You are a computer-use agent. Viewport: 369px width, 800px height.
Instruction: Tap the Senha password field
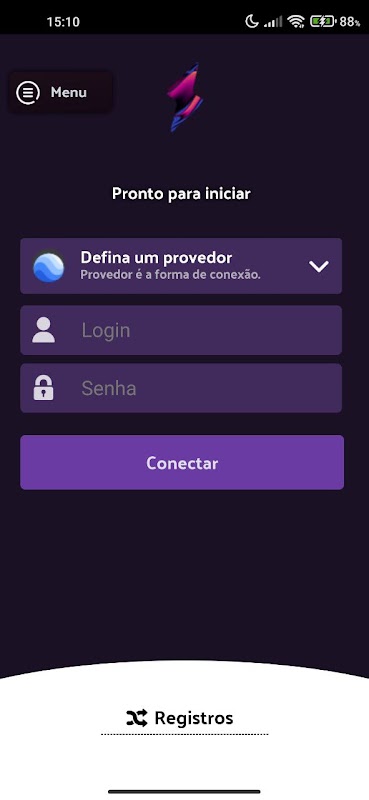coord(181,388)
